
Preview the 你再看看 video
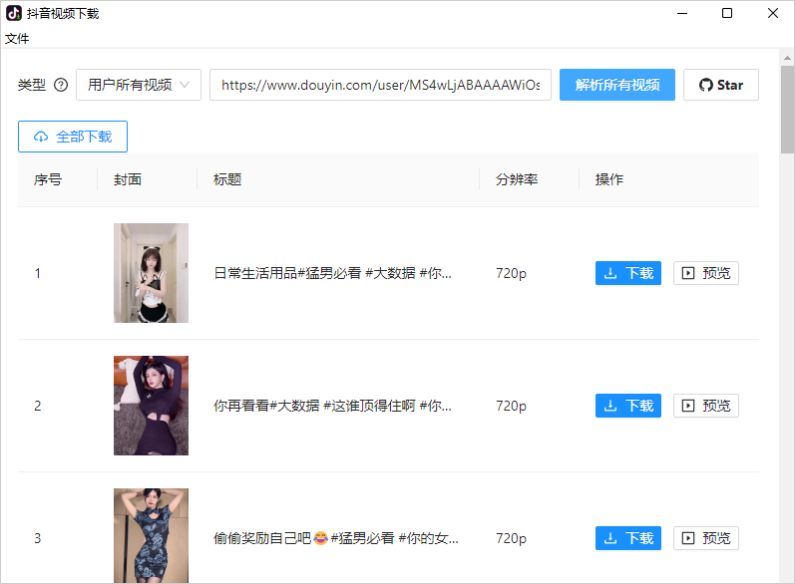[706, 405]
